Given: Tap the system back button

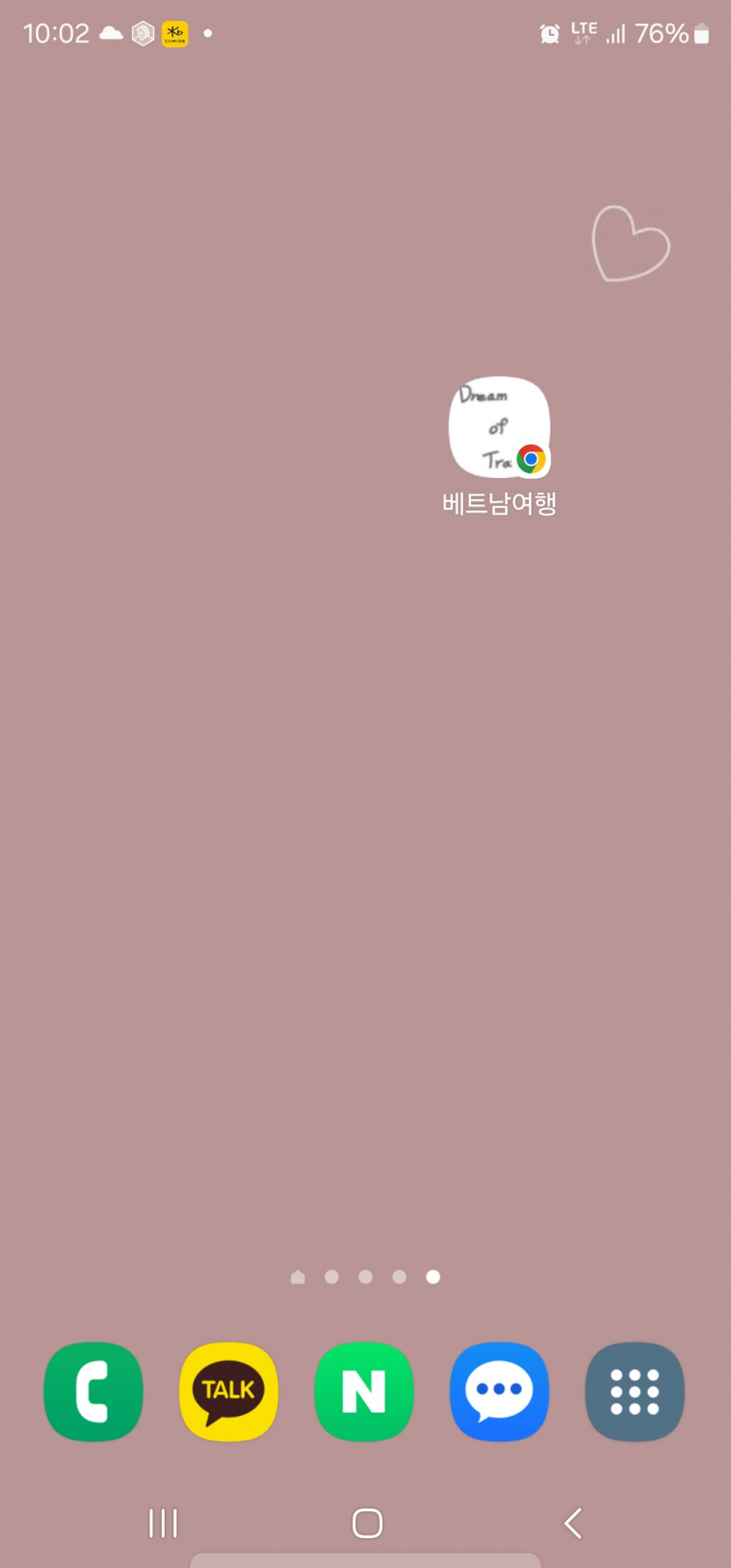Looking at the screenshot, I should [573, 1523].
